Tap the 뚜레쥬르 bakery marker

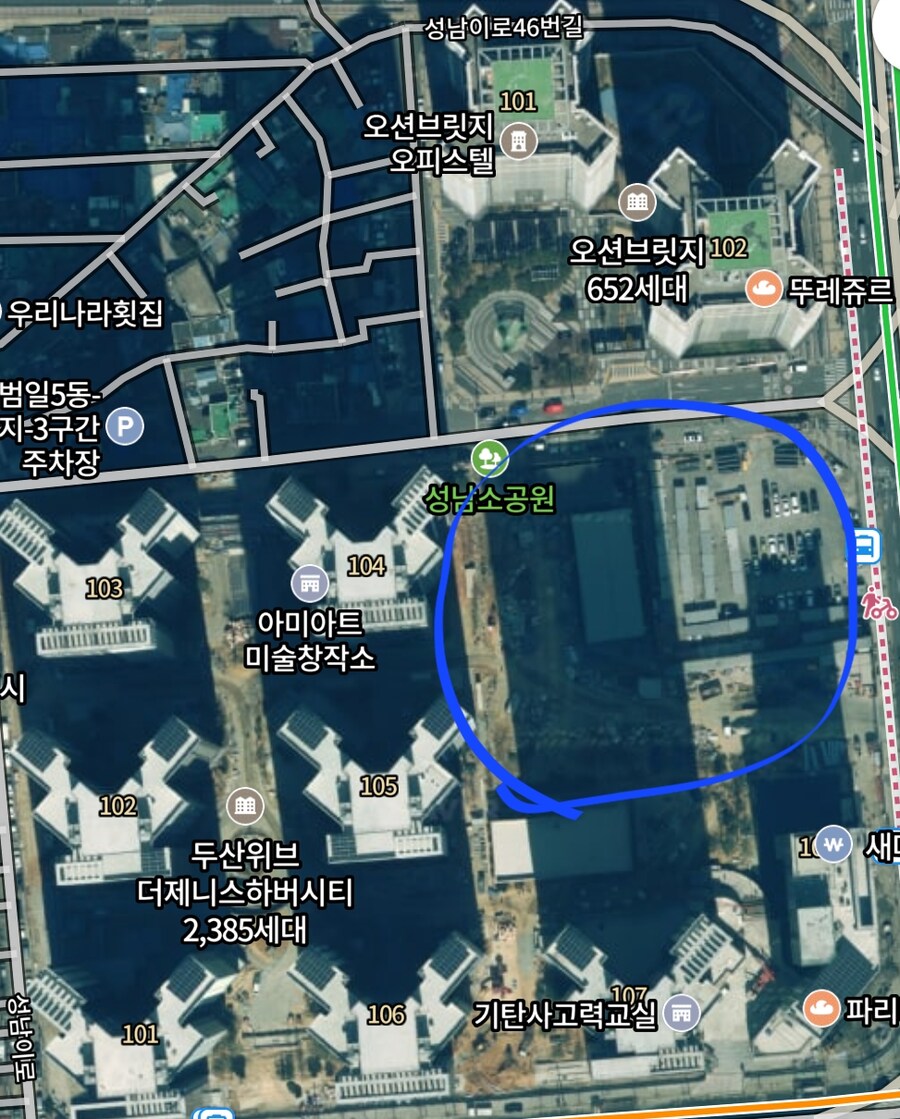pyautogui.click(x=765, y=290)
